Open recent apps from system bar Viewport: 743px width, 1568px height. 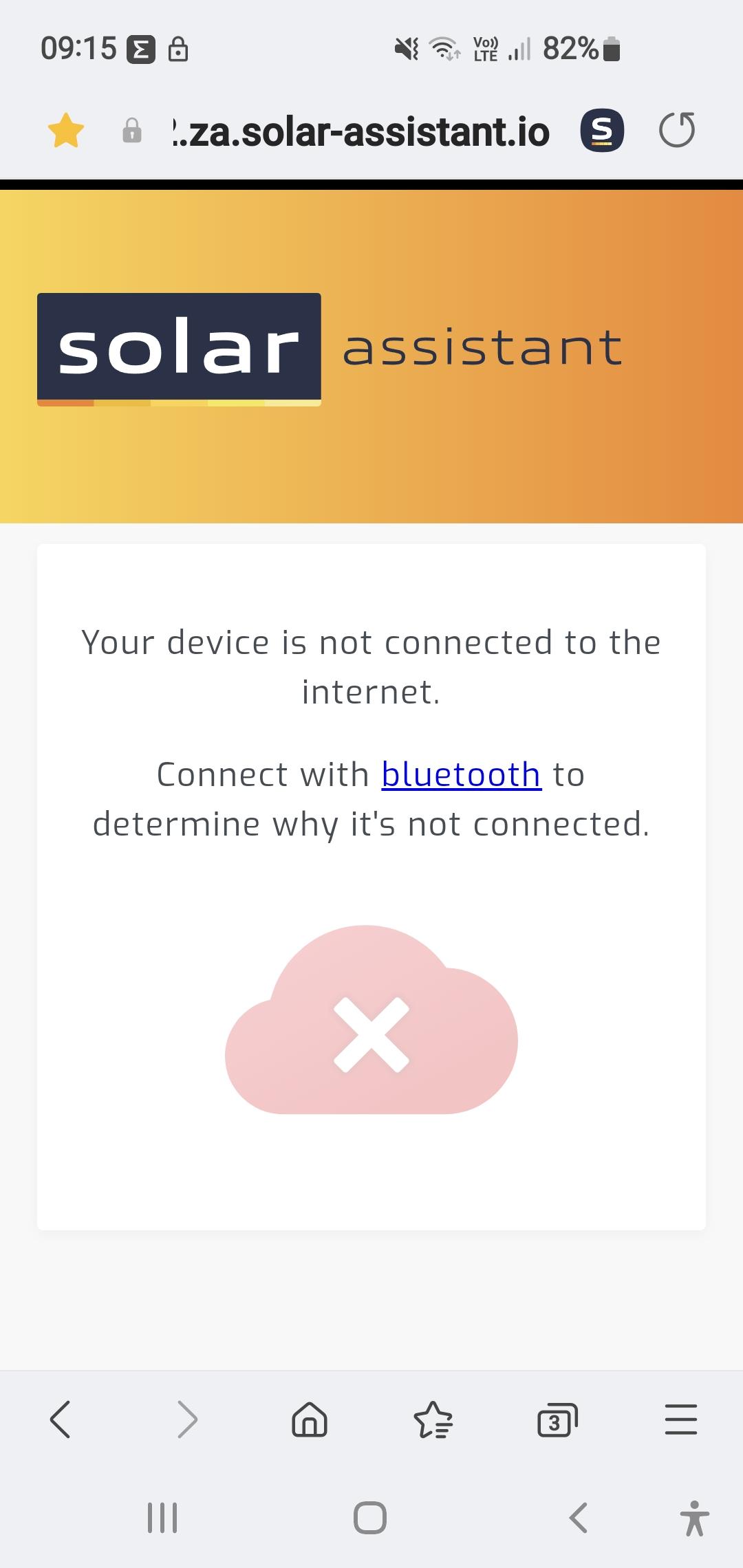click(162, 1517)
